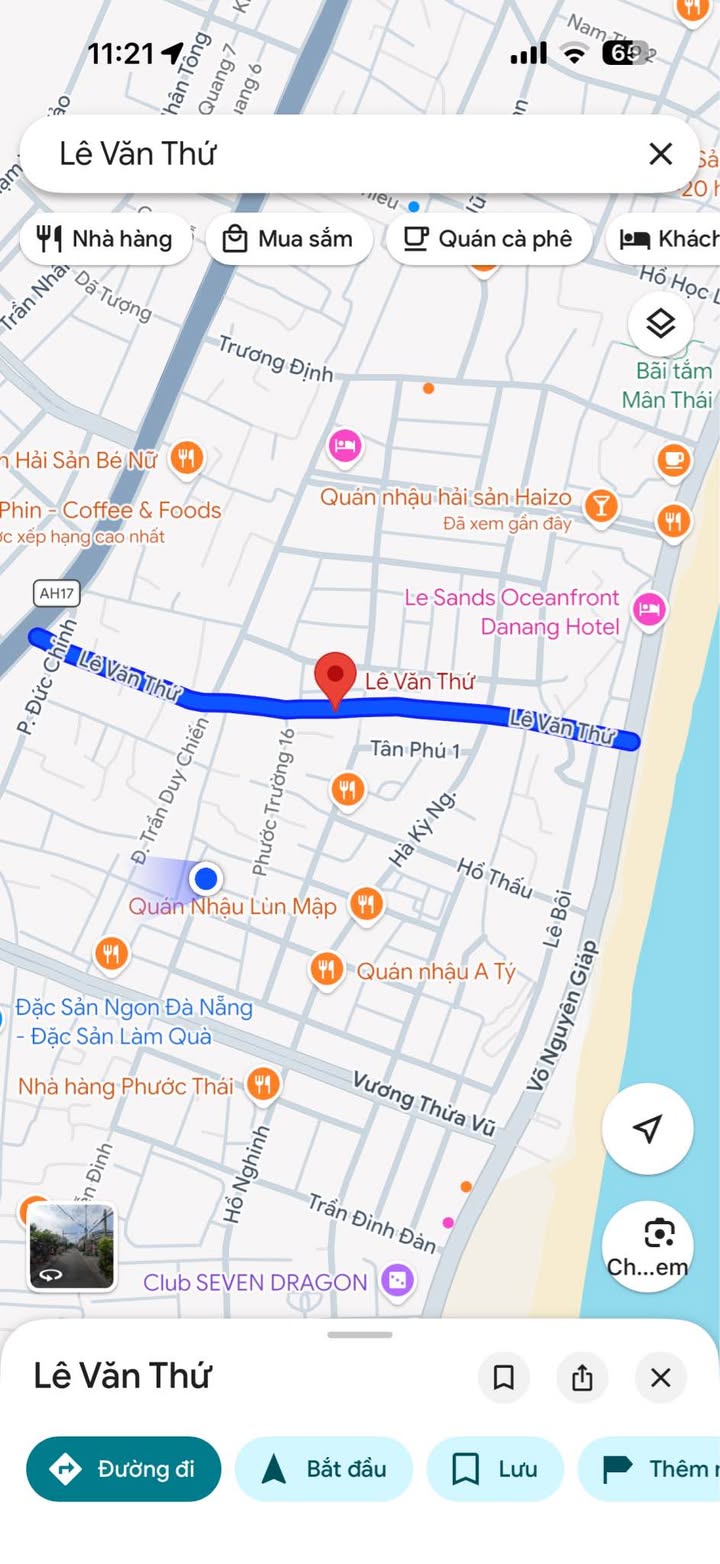Filter by Mua sắm chip
The width and height of the screenshot is (720, 1564).
point(289,239)
